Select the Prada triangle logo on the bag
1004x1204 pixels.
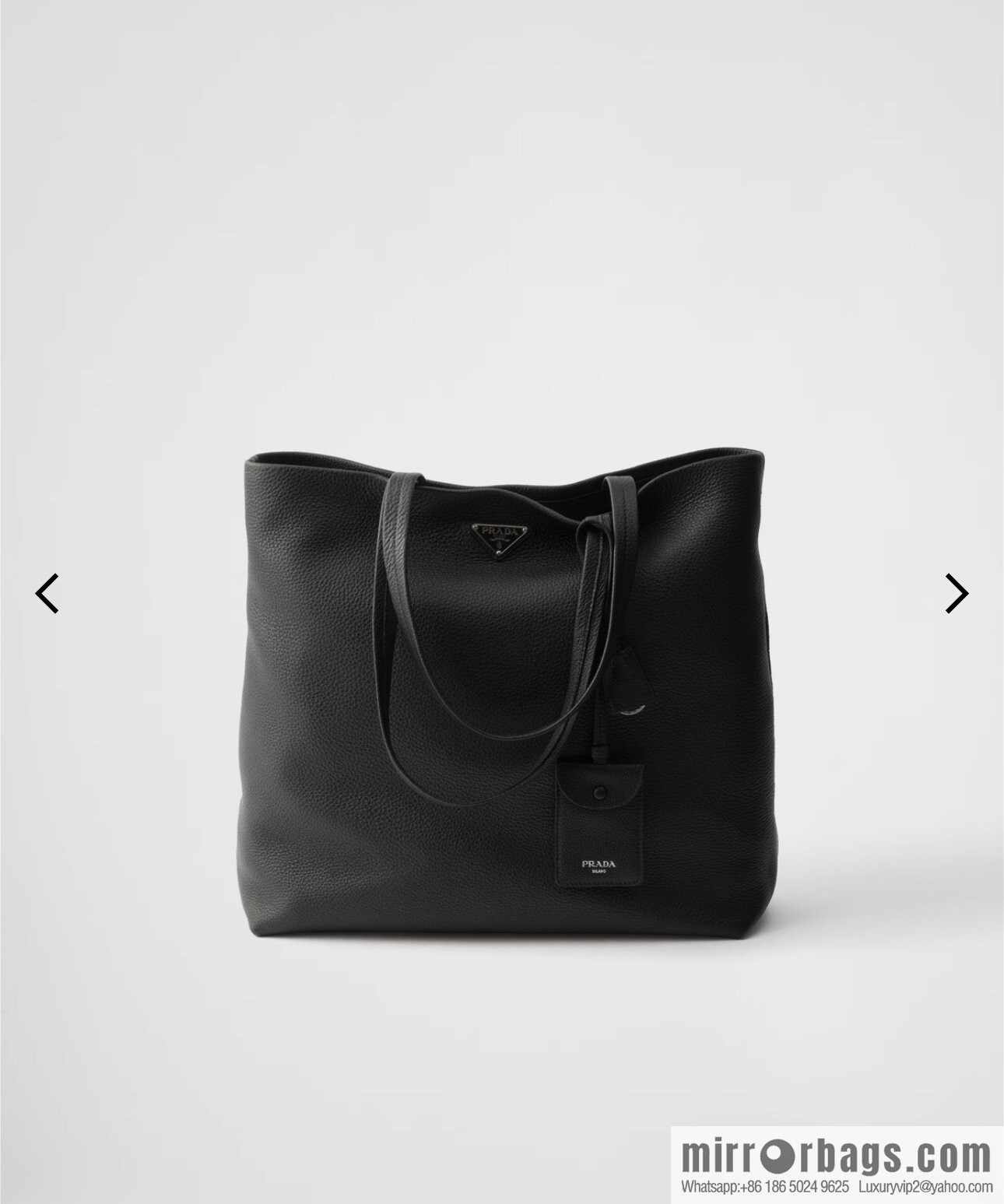pyautogui.click(x=499, y=539)
